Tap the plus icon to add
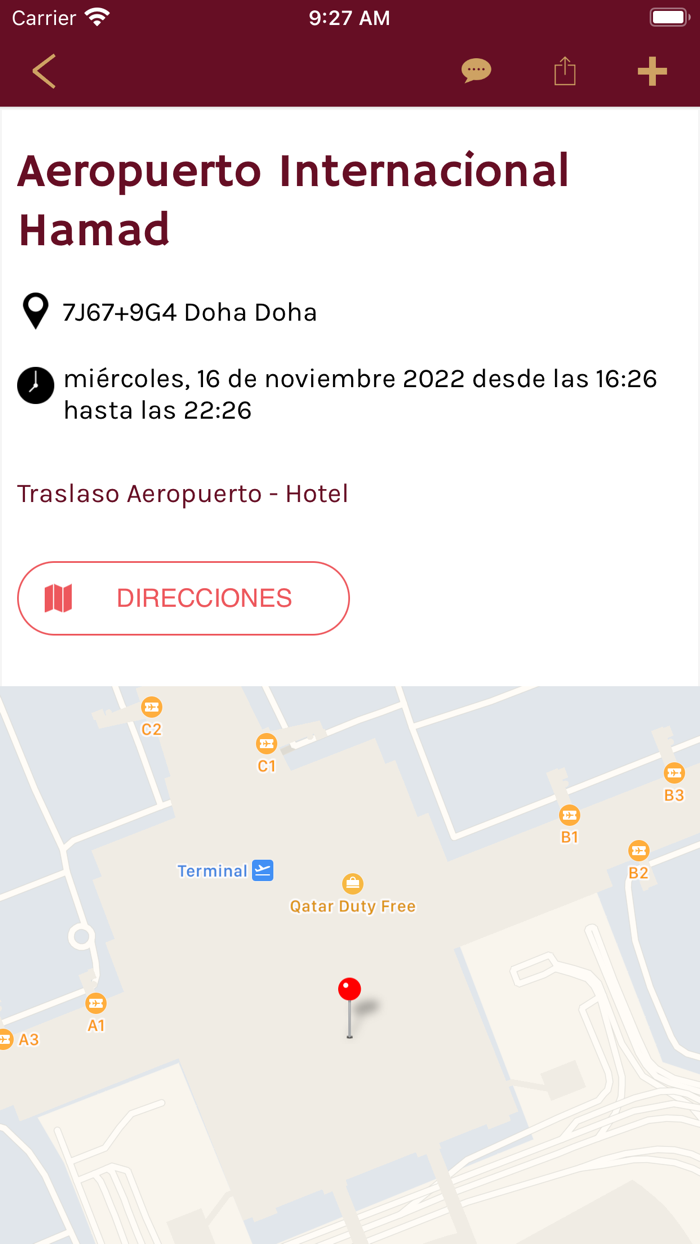This screenshot has height=1244, width=700. point(652,71)
